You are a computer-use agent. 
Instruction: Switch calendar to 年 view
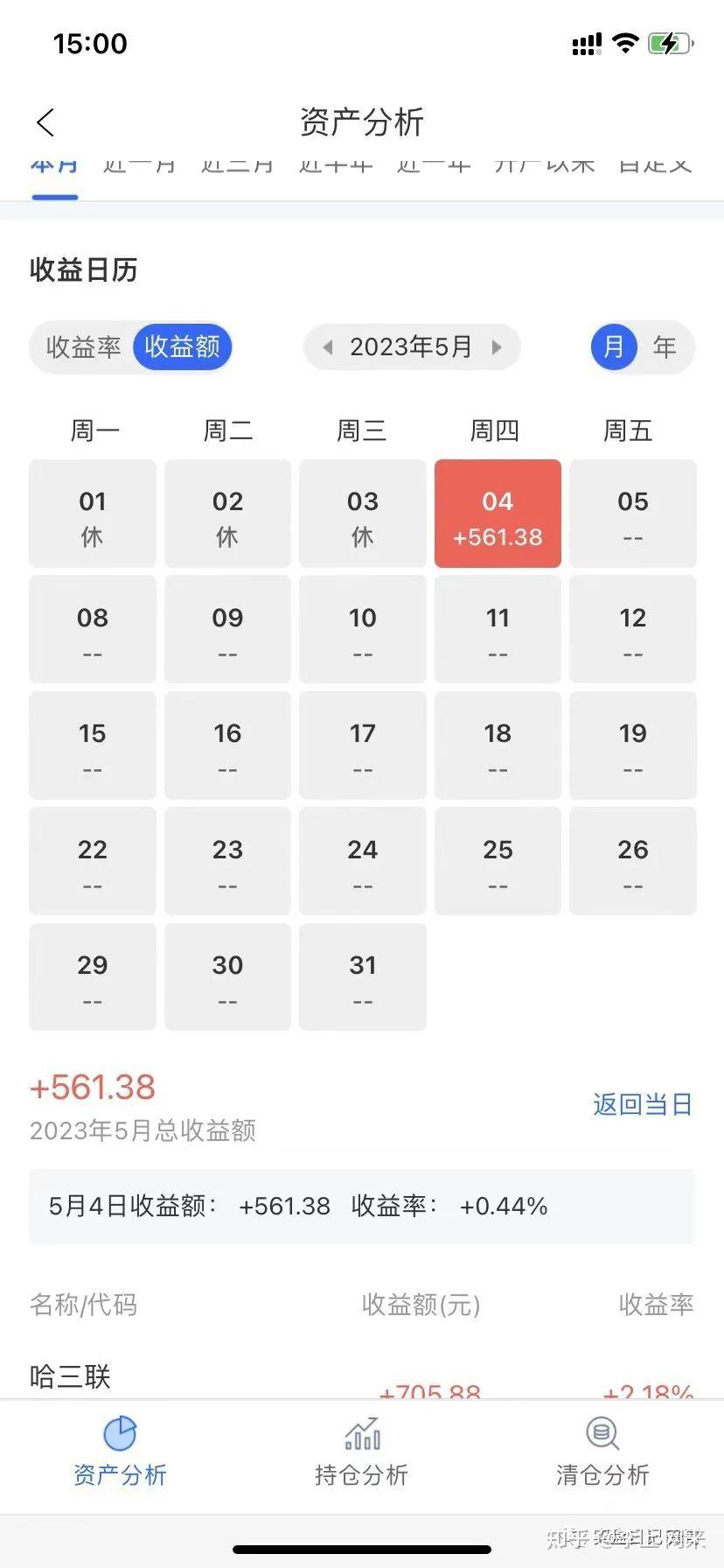665,347
